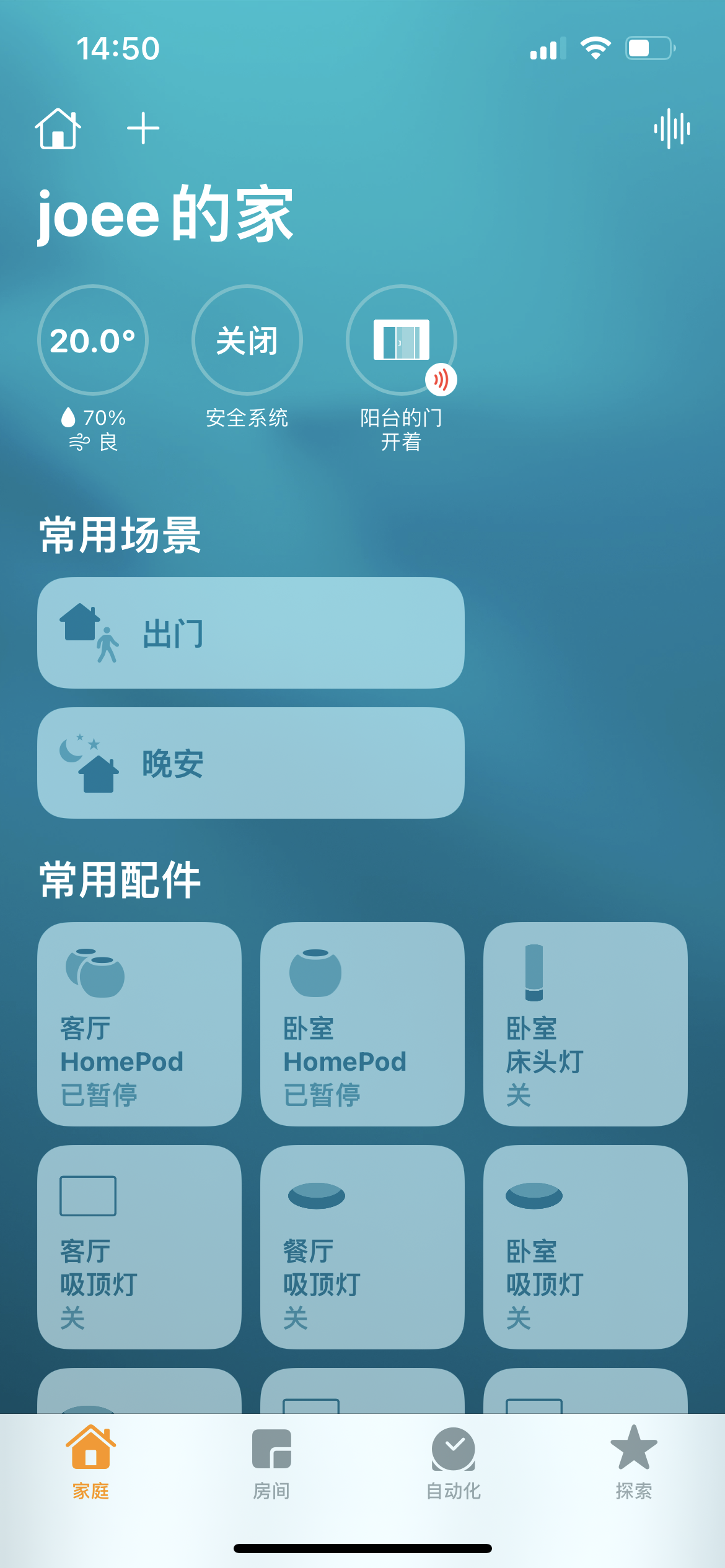
Task: Run the 出门 scene
Action: 251,633
